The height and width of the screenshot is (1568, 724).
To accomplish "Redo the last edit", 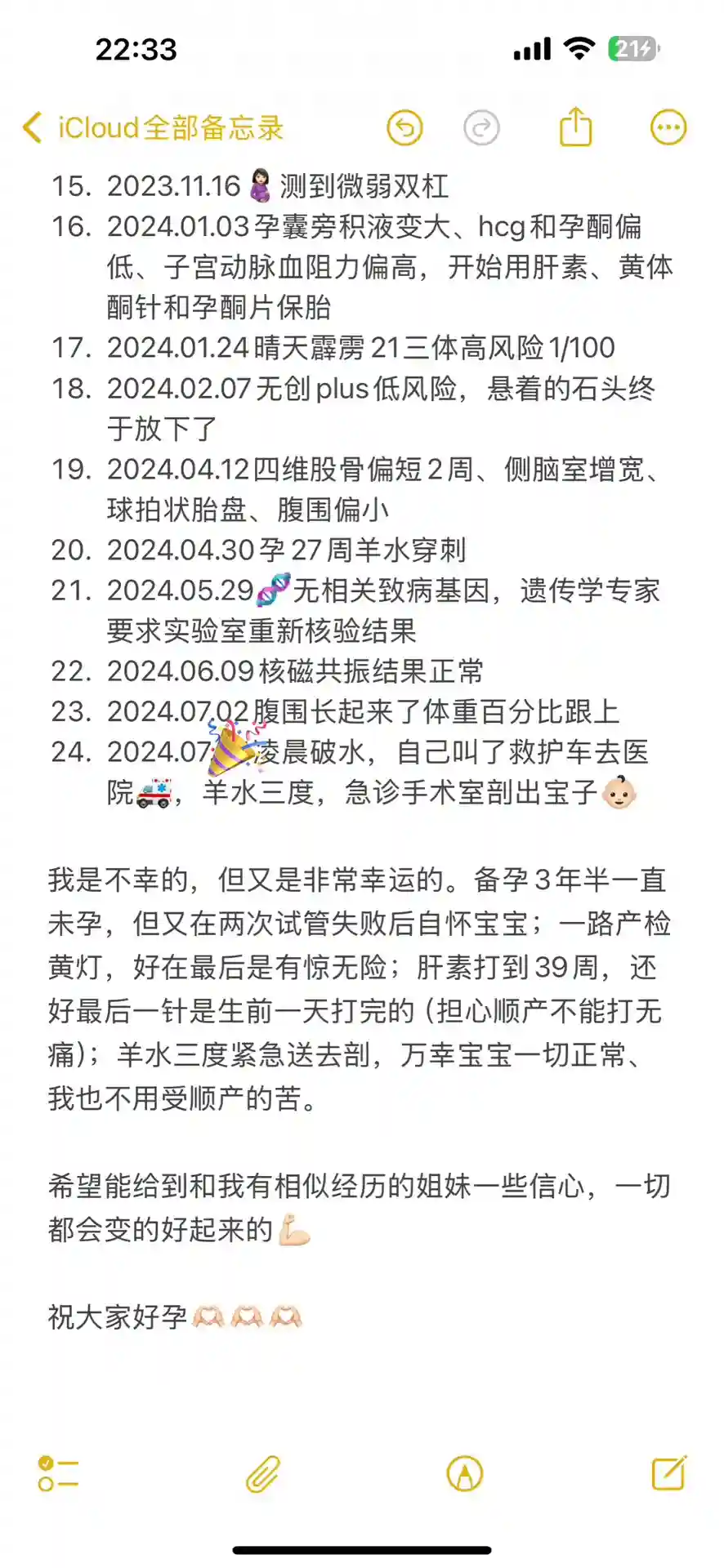I will pyautogui.click(x=481, y=128).
